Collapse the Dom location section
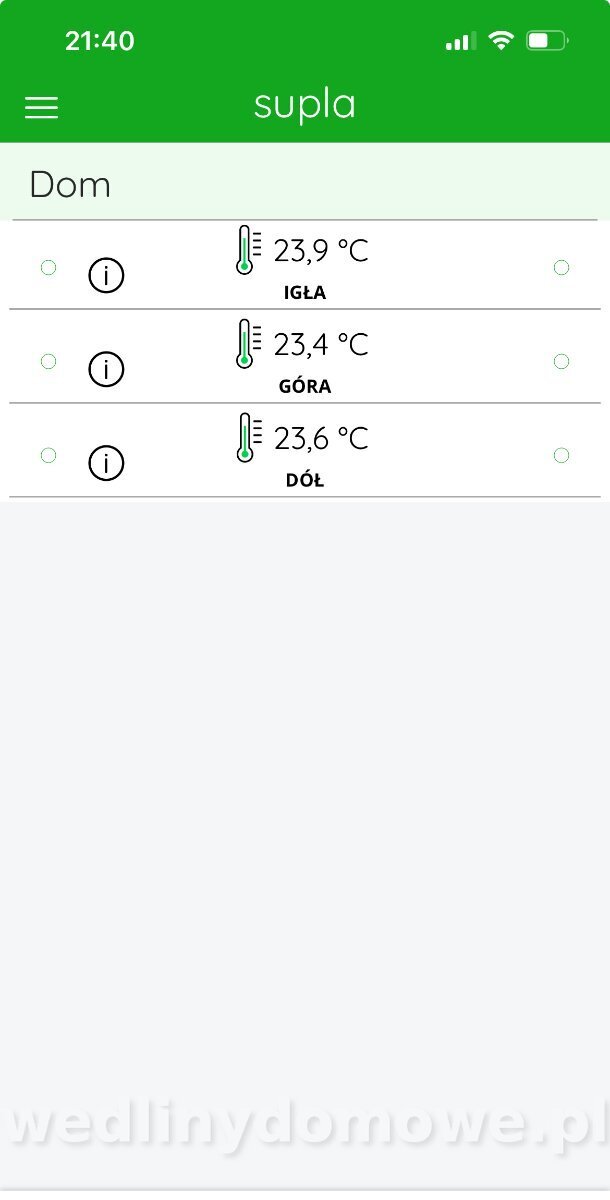The height and width of the screenshot is (1200, 610). 305,182
